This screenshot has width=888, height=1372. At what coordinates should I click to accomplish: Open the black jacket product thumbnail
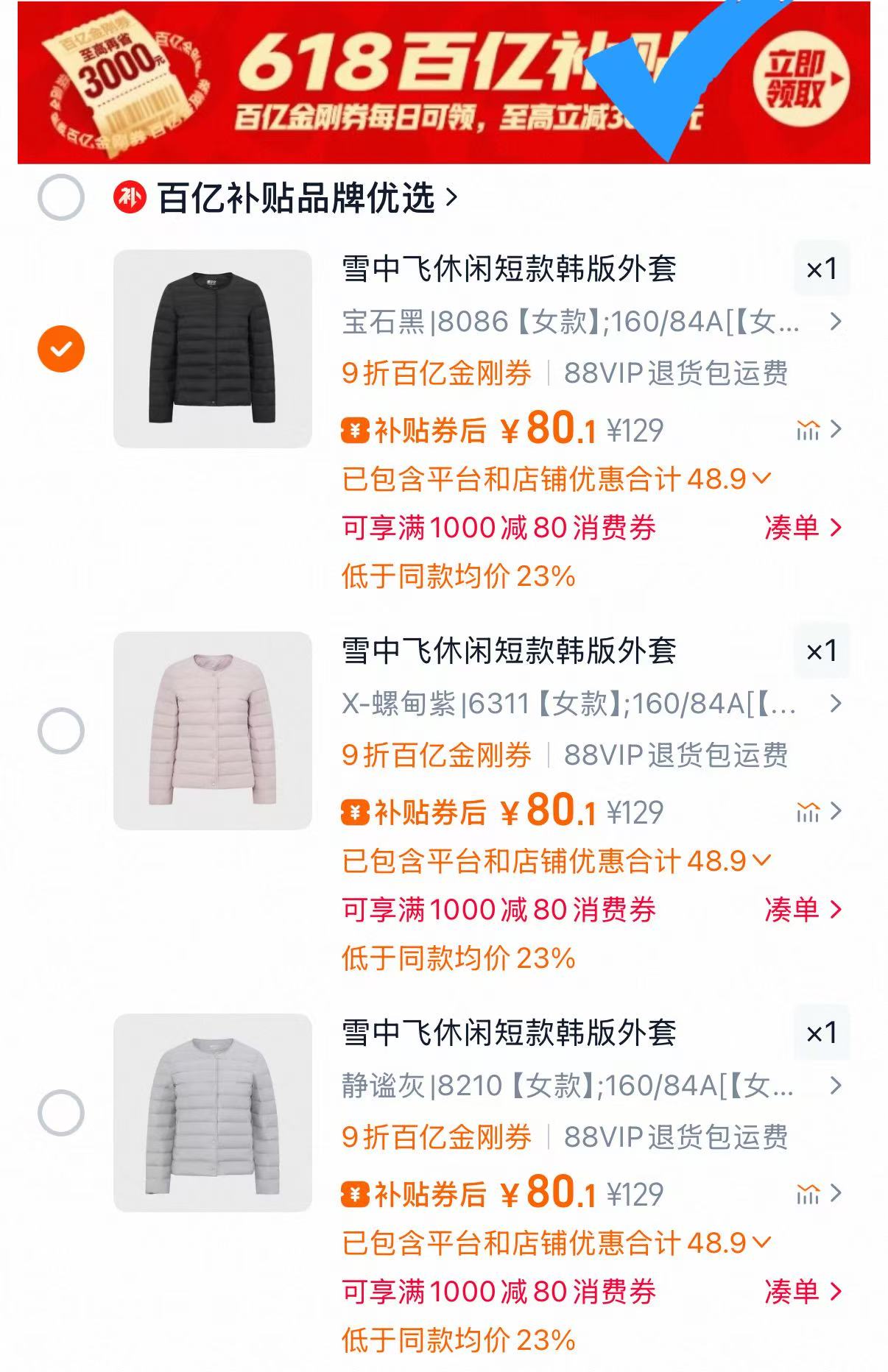(x=214, y=346)
